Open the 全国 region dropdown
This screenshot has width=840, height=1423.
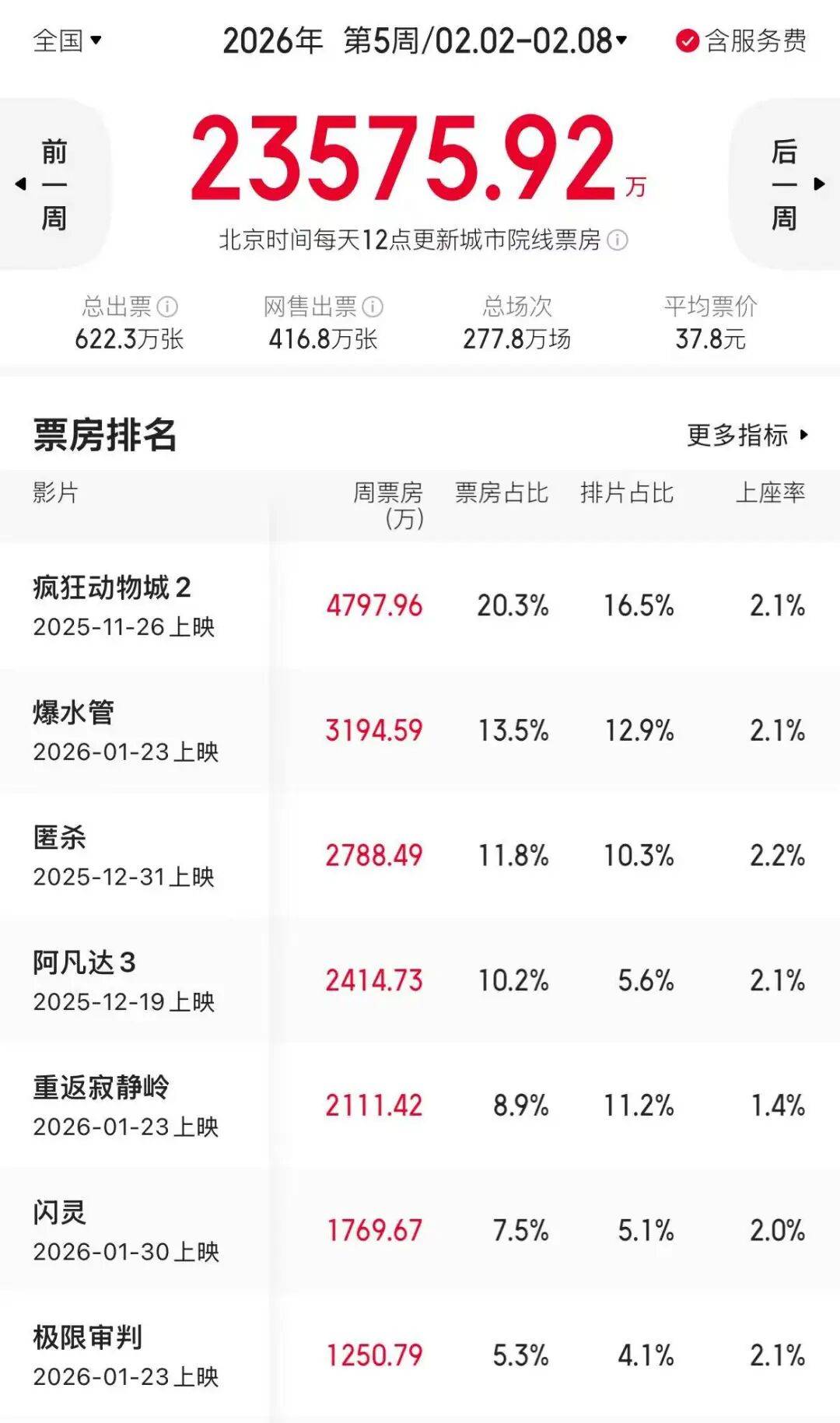(68, 40)
